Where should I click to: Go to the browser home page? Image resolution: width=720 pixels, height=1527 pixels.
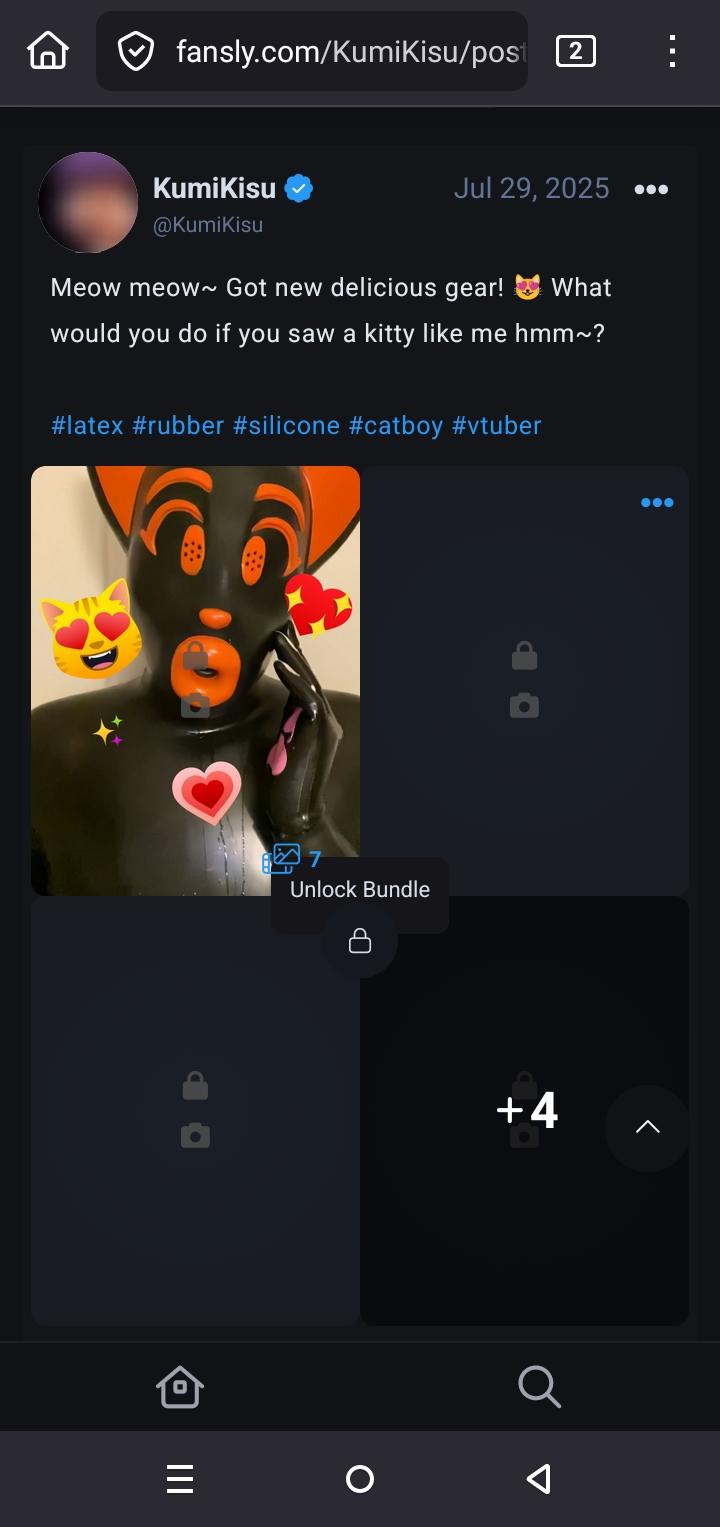[x=48, y=51]
